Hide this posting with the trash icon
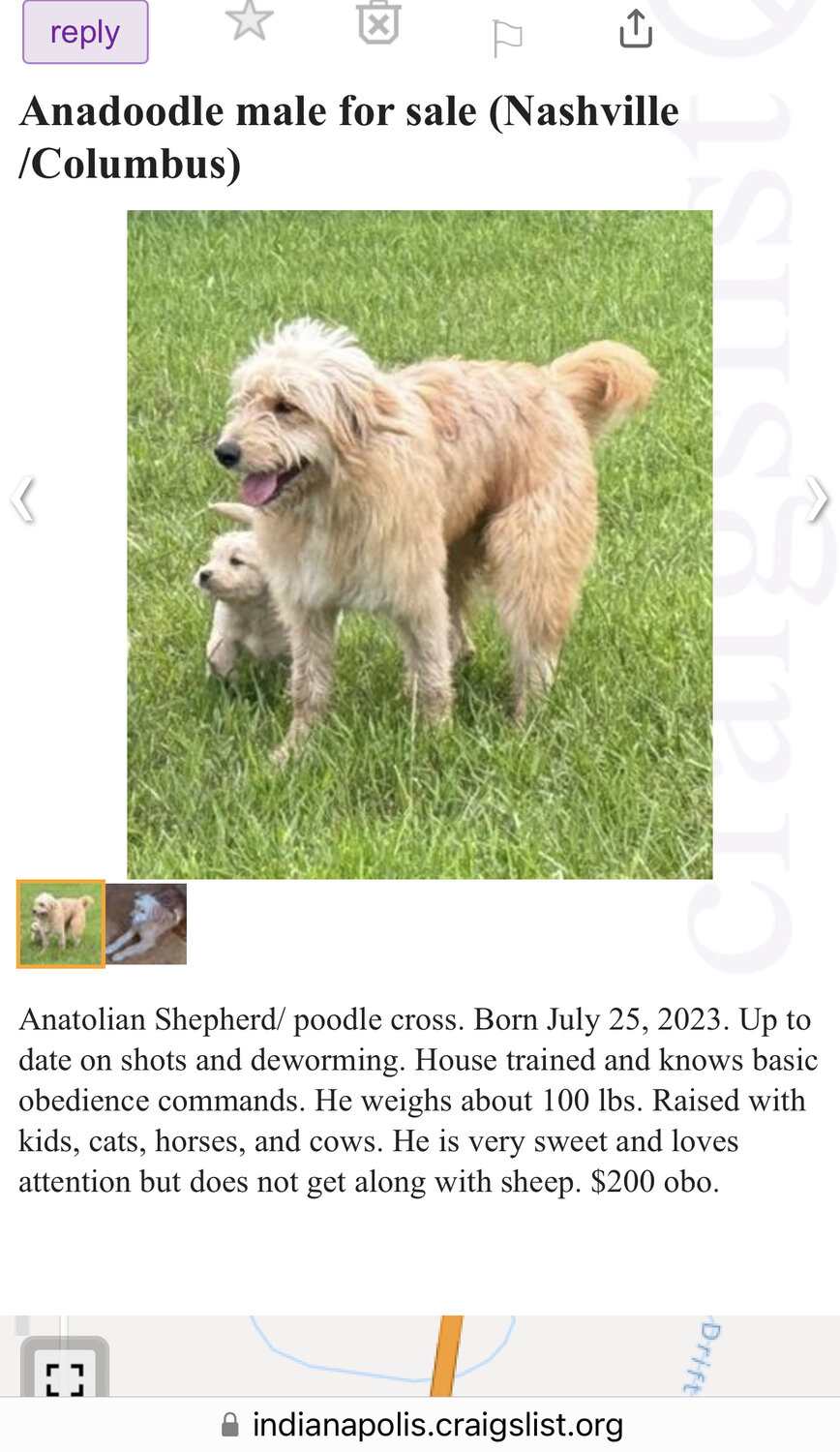 (x=378, y=23)
